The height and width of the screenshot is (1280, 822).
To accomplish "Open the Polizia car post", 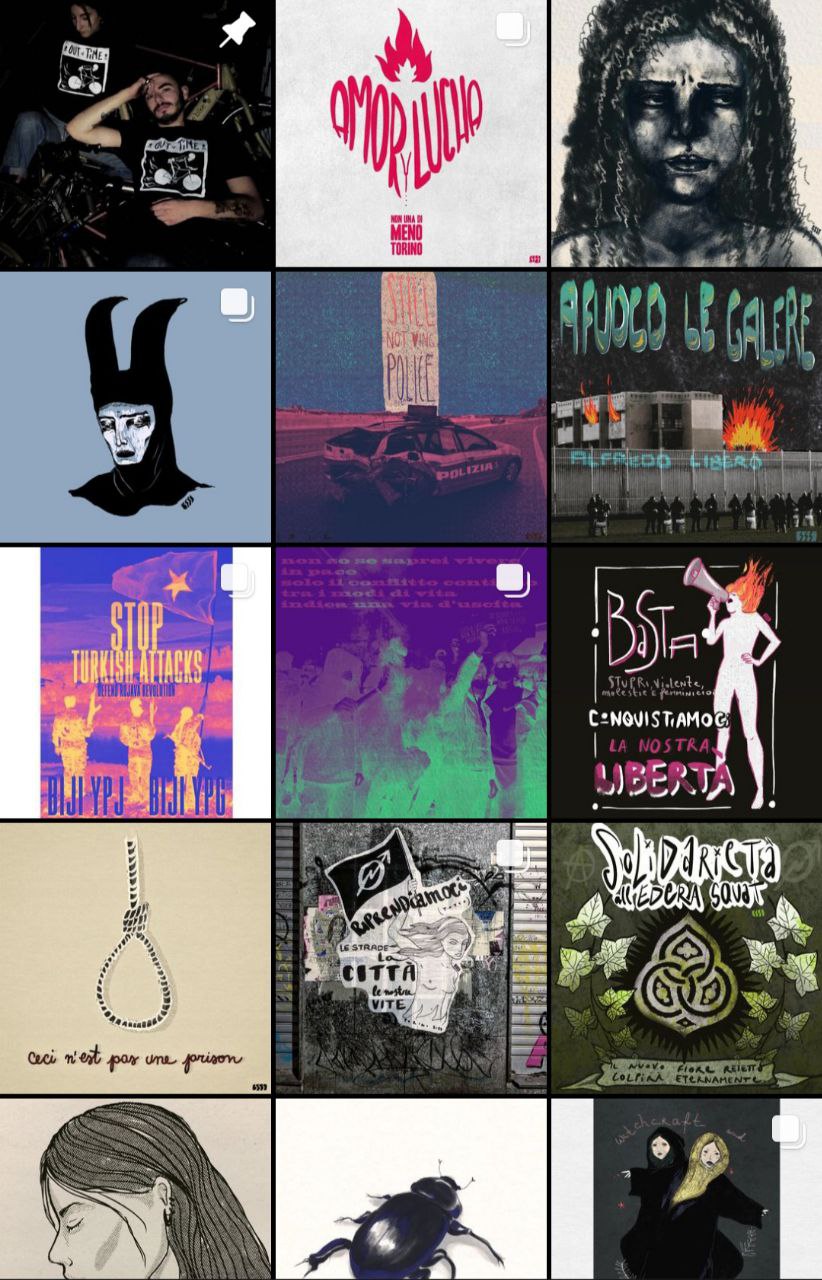I will click(x=411, y=407).
